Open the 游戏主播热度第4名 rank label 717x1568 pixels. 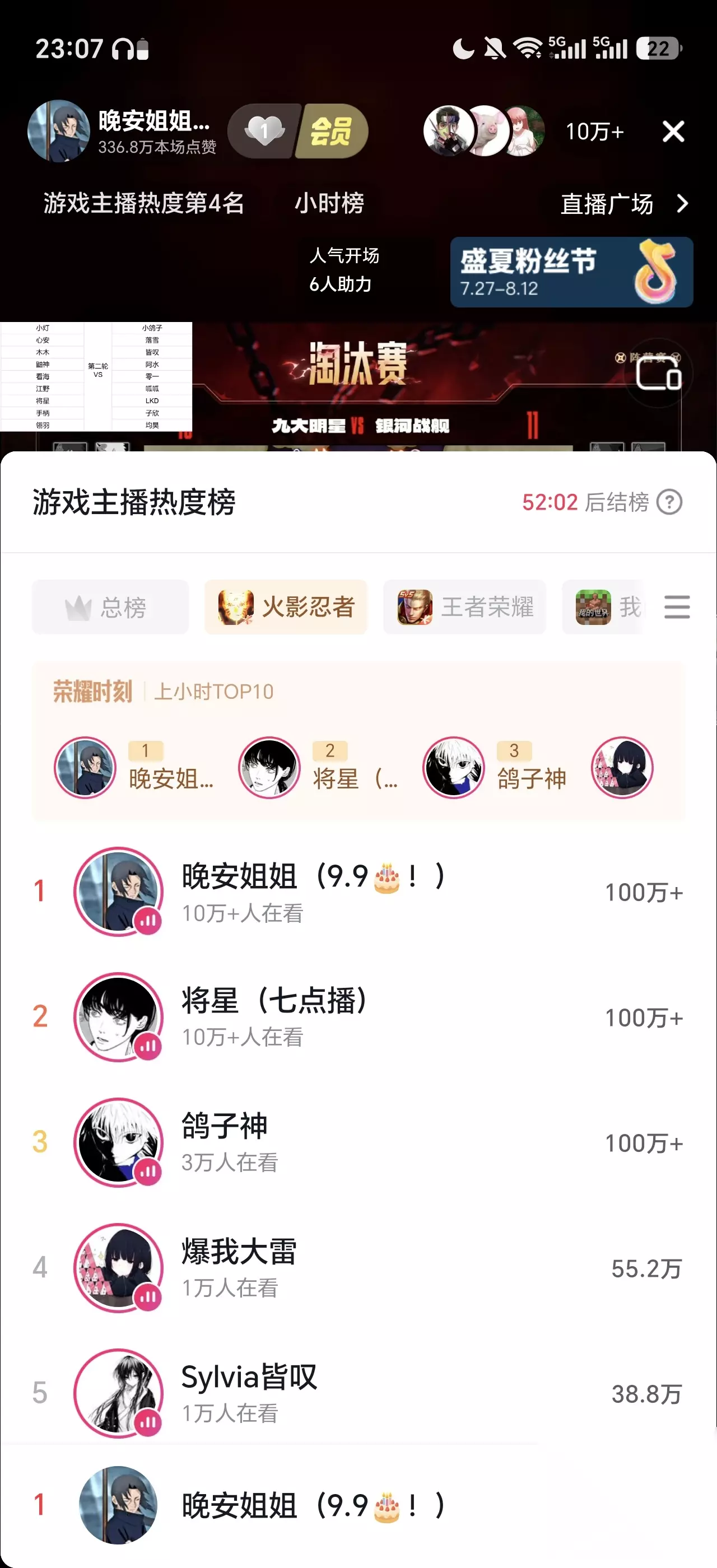click(143, 203)
